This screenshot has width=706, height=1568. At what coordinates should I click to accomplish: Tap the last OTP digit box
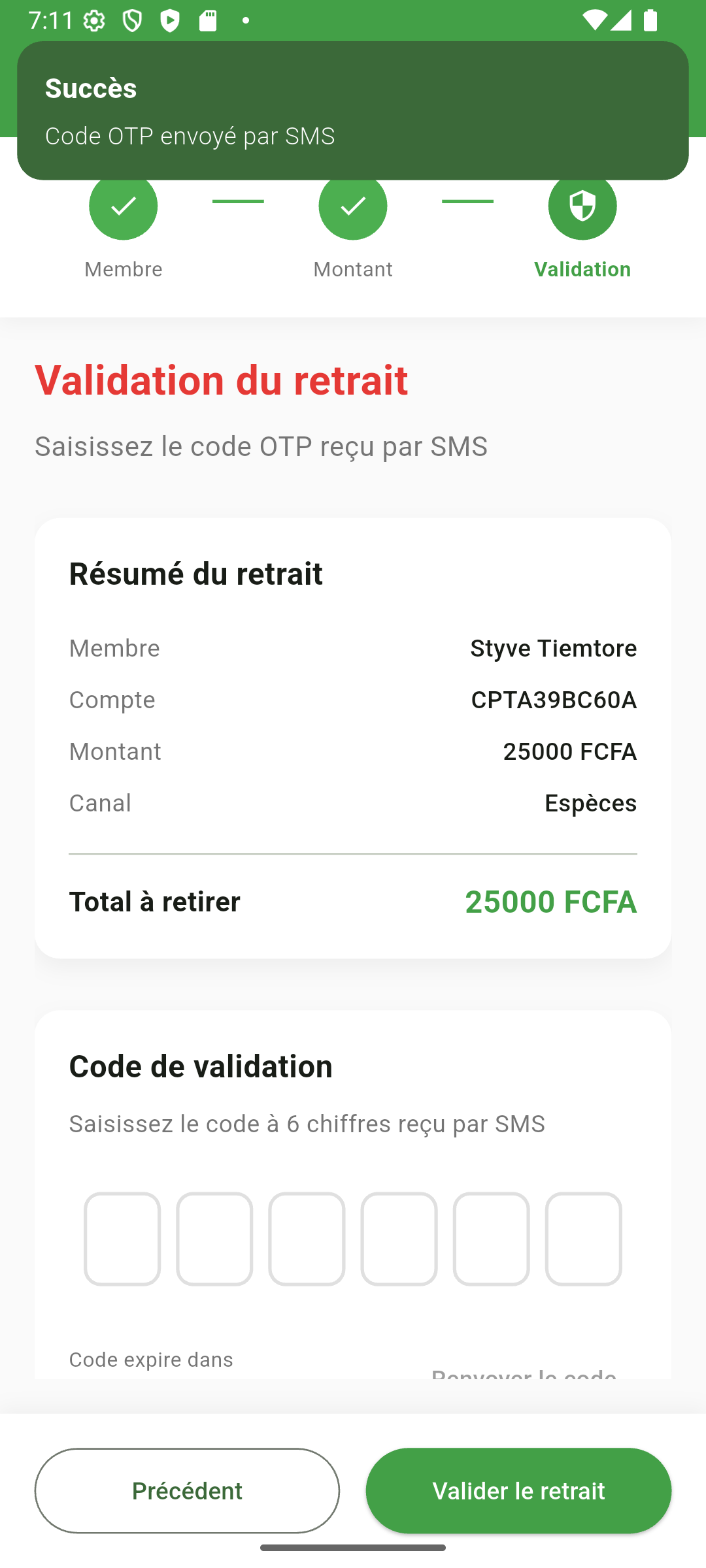(x=583, y=1238)
